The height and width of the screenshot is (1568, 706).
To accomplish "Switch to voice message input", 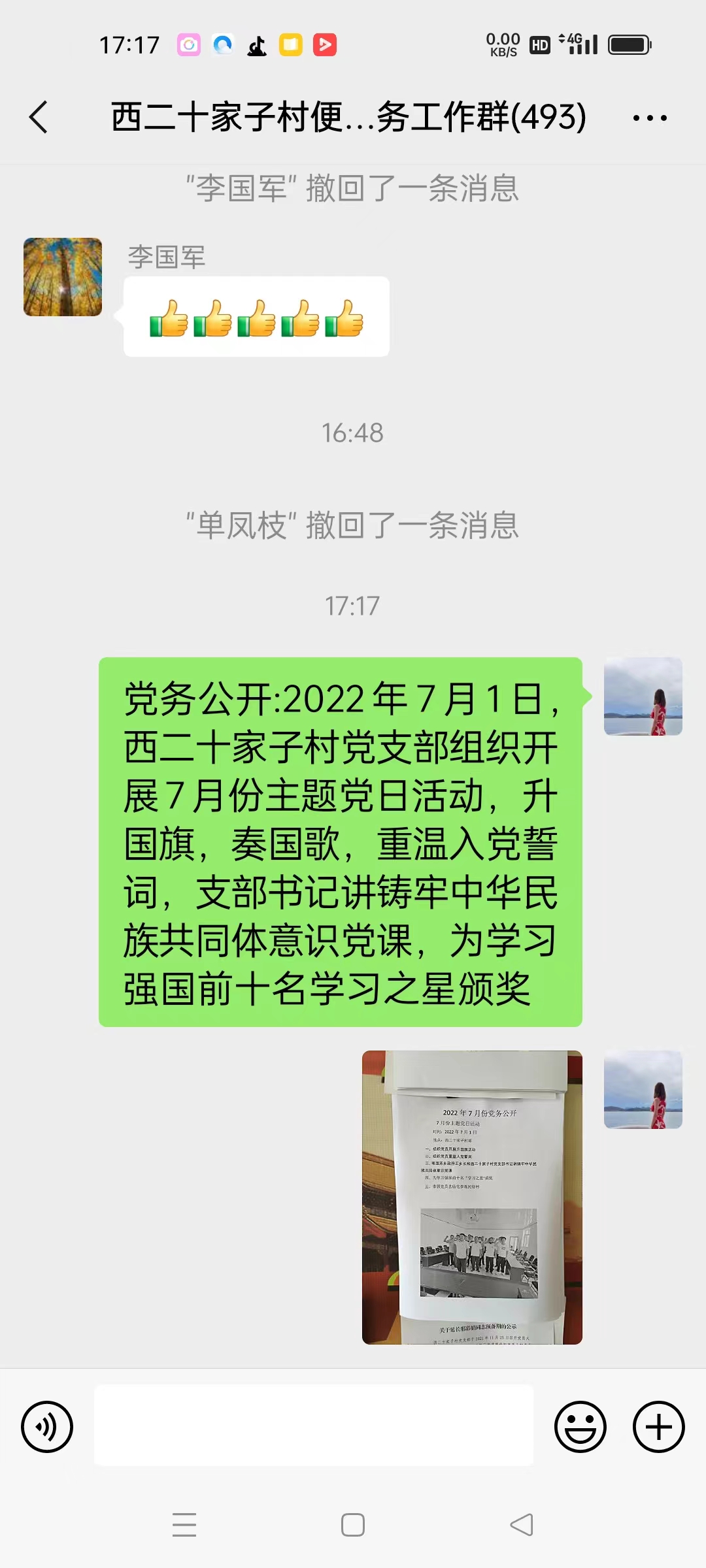I will pyautogui.click(x=47, y=1427).
